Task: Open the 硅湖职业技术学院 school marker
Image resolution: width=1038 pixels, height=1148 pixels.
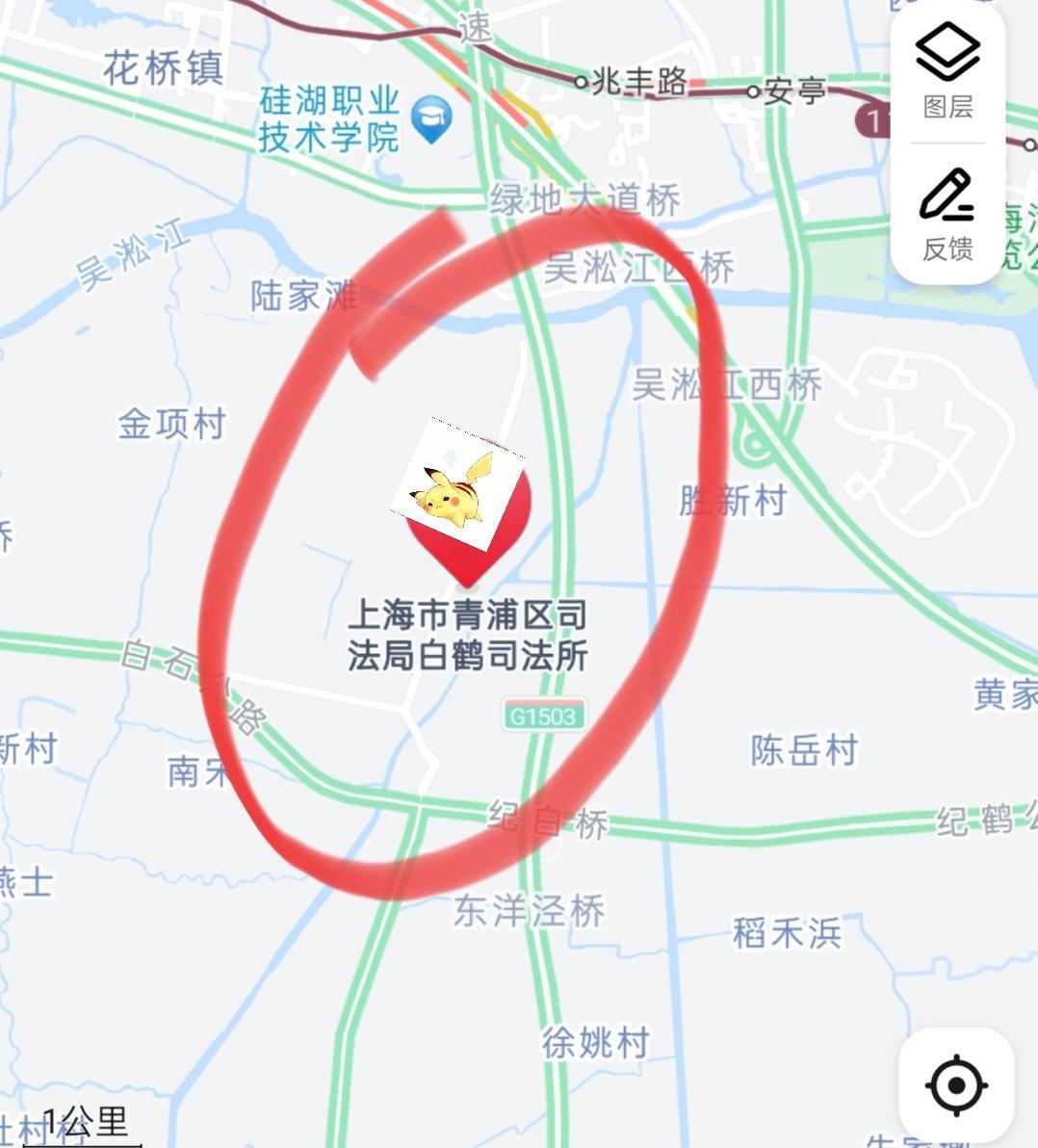Action: [432, 120]
